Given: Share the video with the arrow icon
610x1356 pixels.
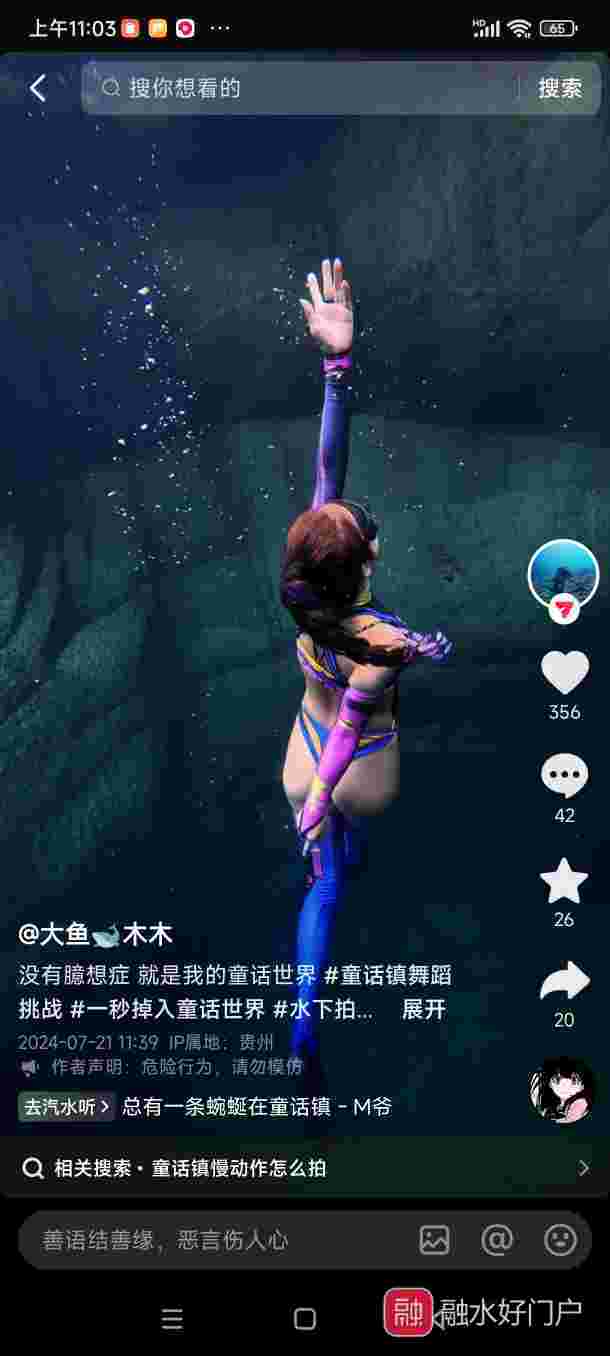Looking at the screenshot, I should click(x=564, y=982).
